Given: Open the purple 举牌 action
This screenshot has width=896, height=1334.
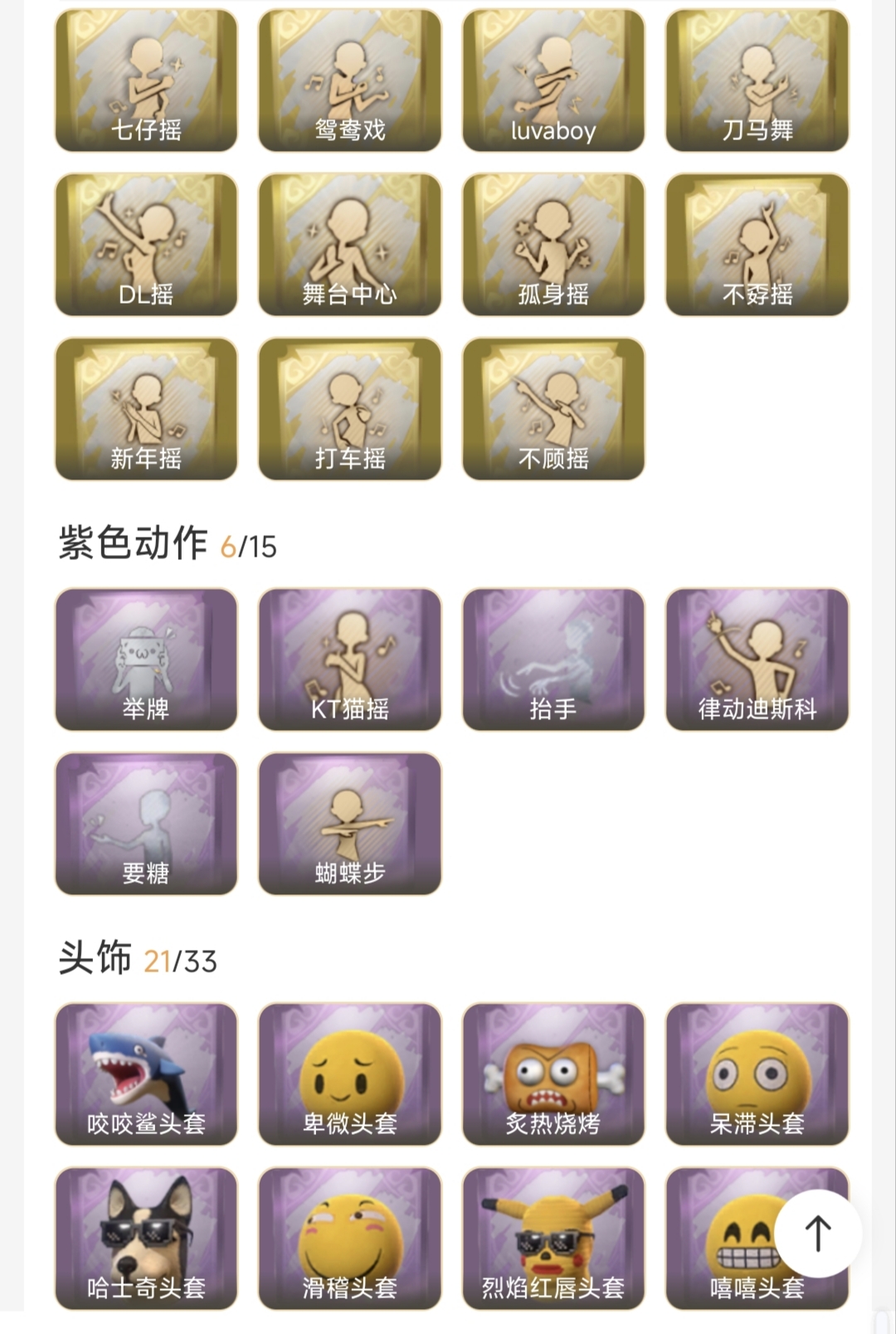Looking at the screenshot, I should pyautogui.click(x=146, y=660).
